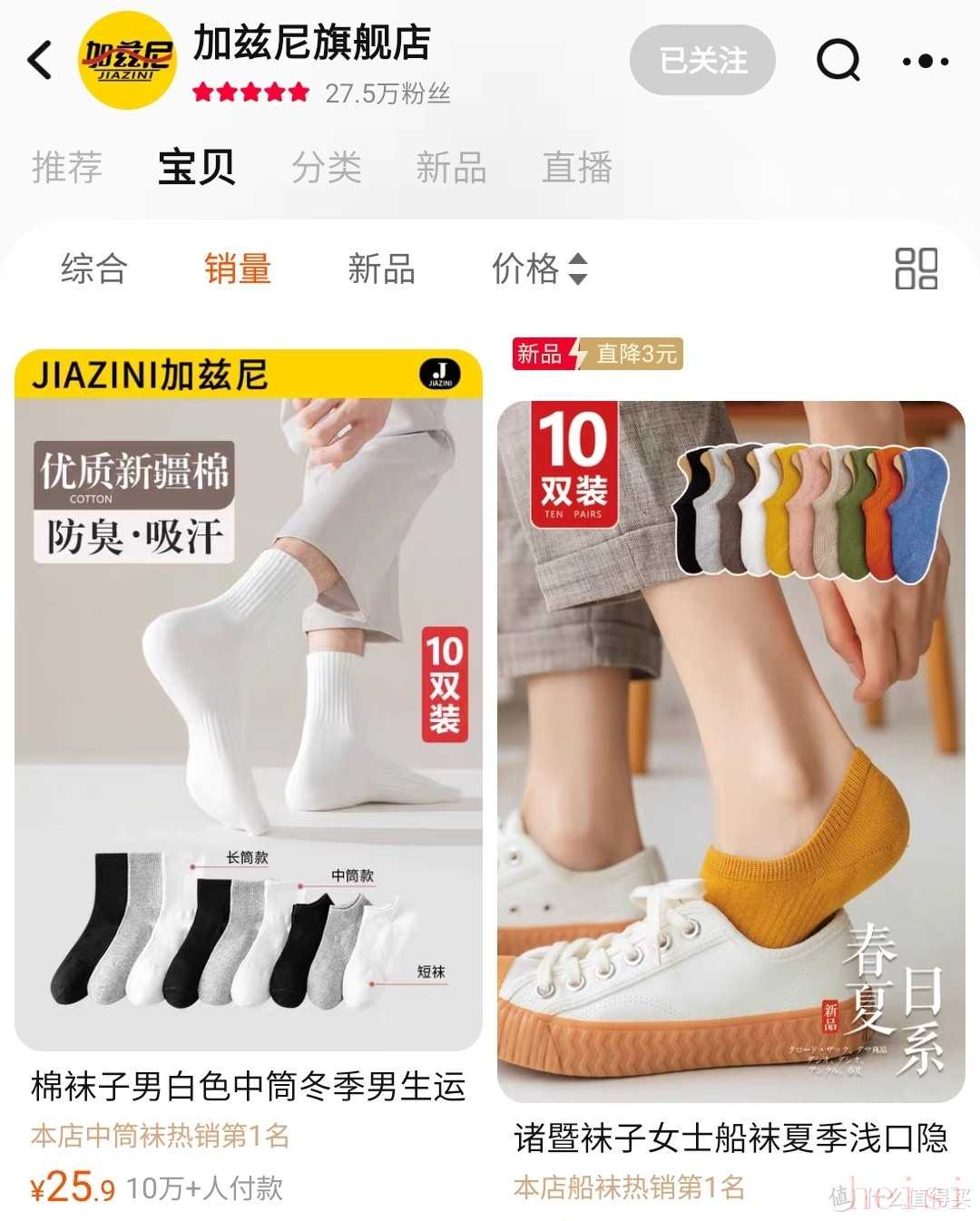The width and height of the screenshot is (980, 1221).
Task: Go back with the back arrow
Action: [41, 61]
